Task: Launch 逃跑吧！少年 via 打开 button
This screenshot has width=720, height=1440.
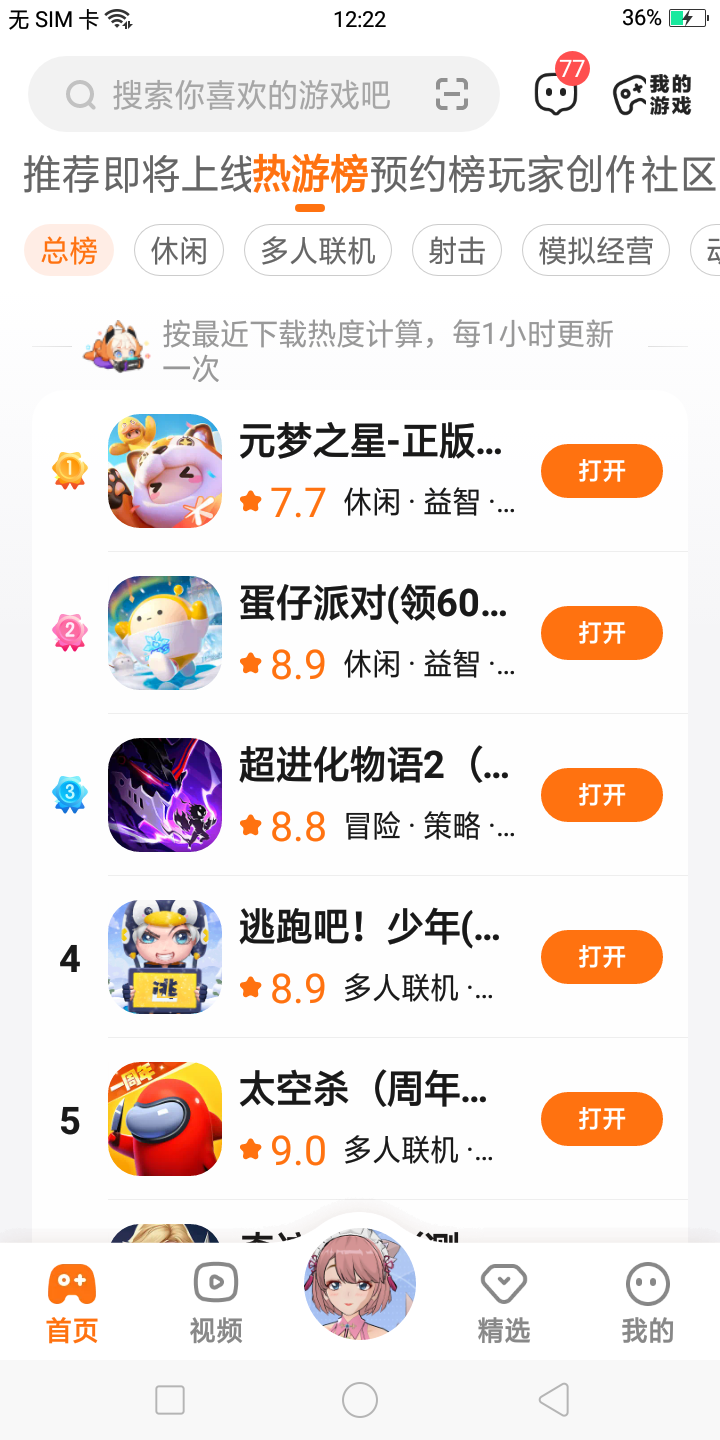Action: [x=602, y=957]
